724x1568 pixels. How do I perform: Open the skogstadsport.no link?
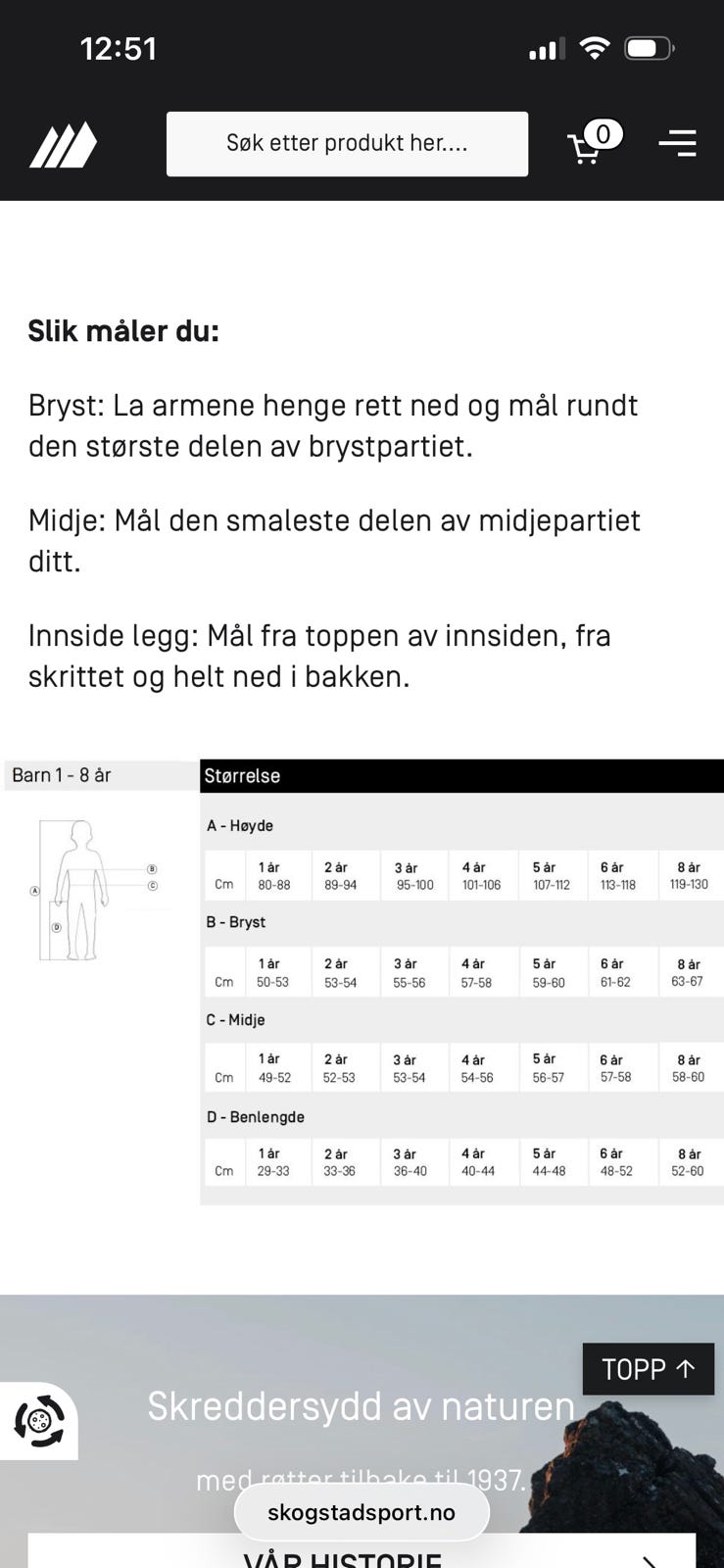tap(361, 1511)
